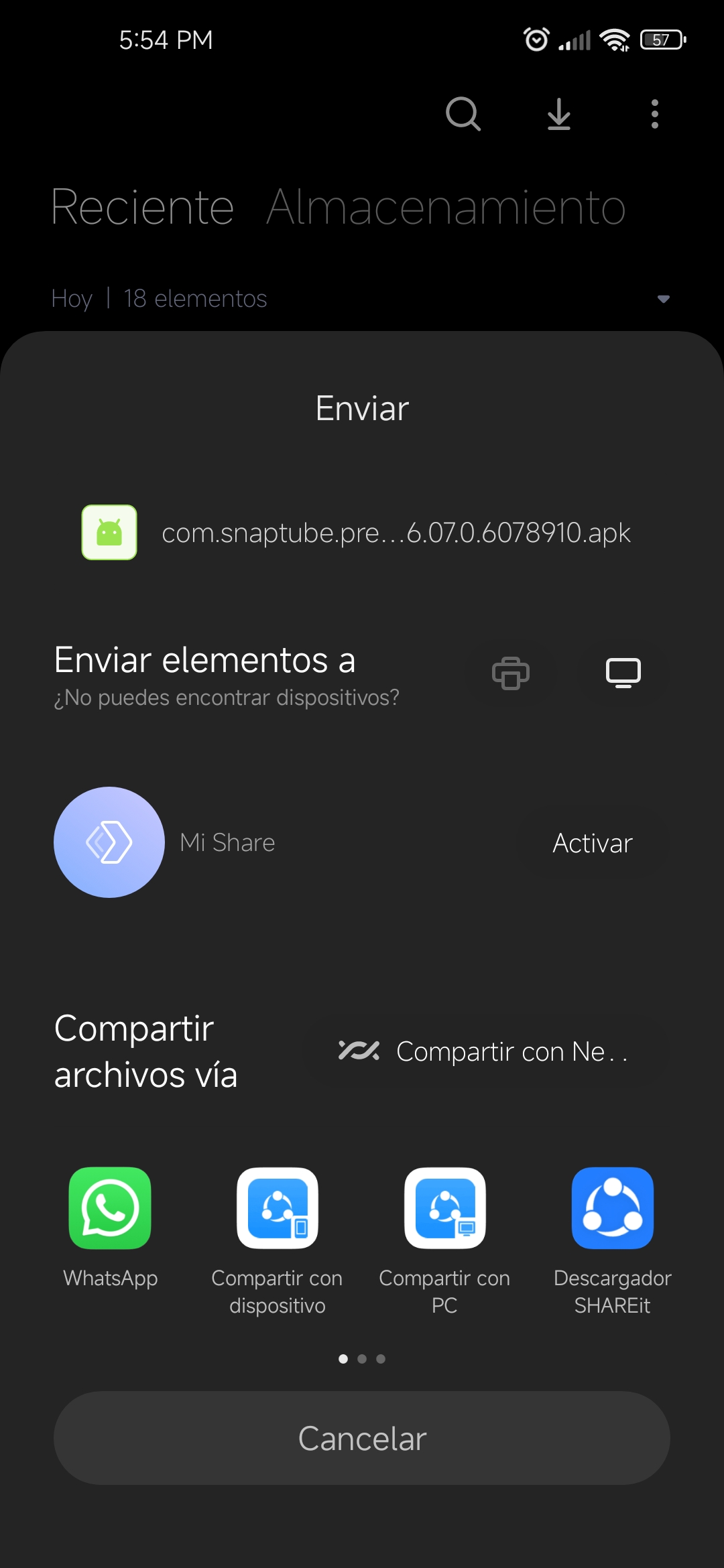
Task: Select Compartir con PC
Action: point(444,1241)
